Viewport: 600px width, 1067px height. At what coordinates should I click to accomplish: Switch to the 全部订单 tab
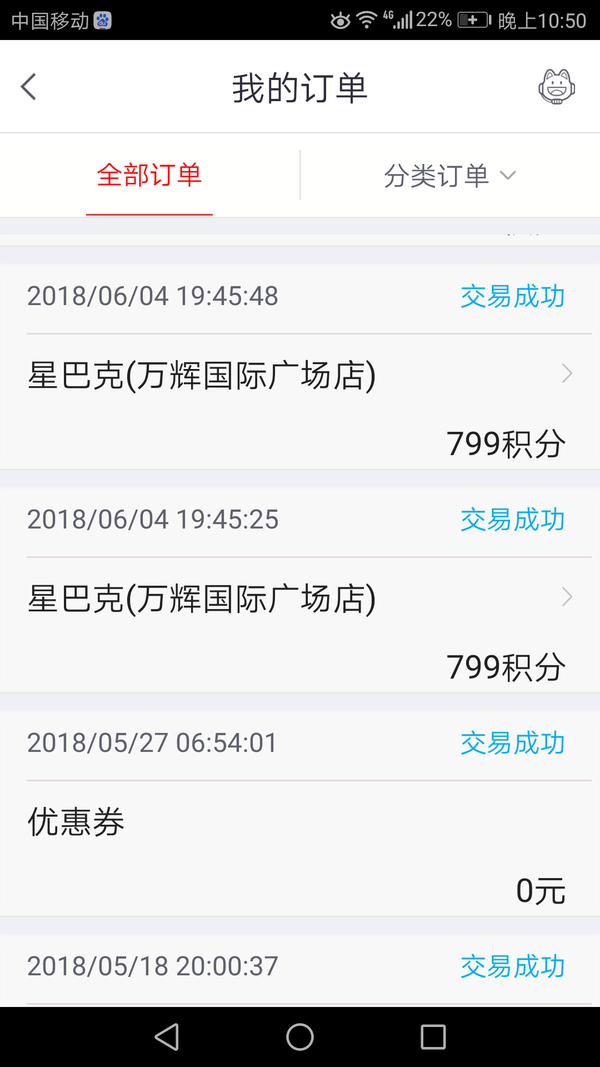pyautogui.click(x=149, y=176)
